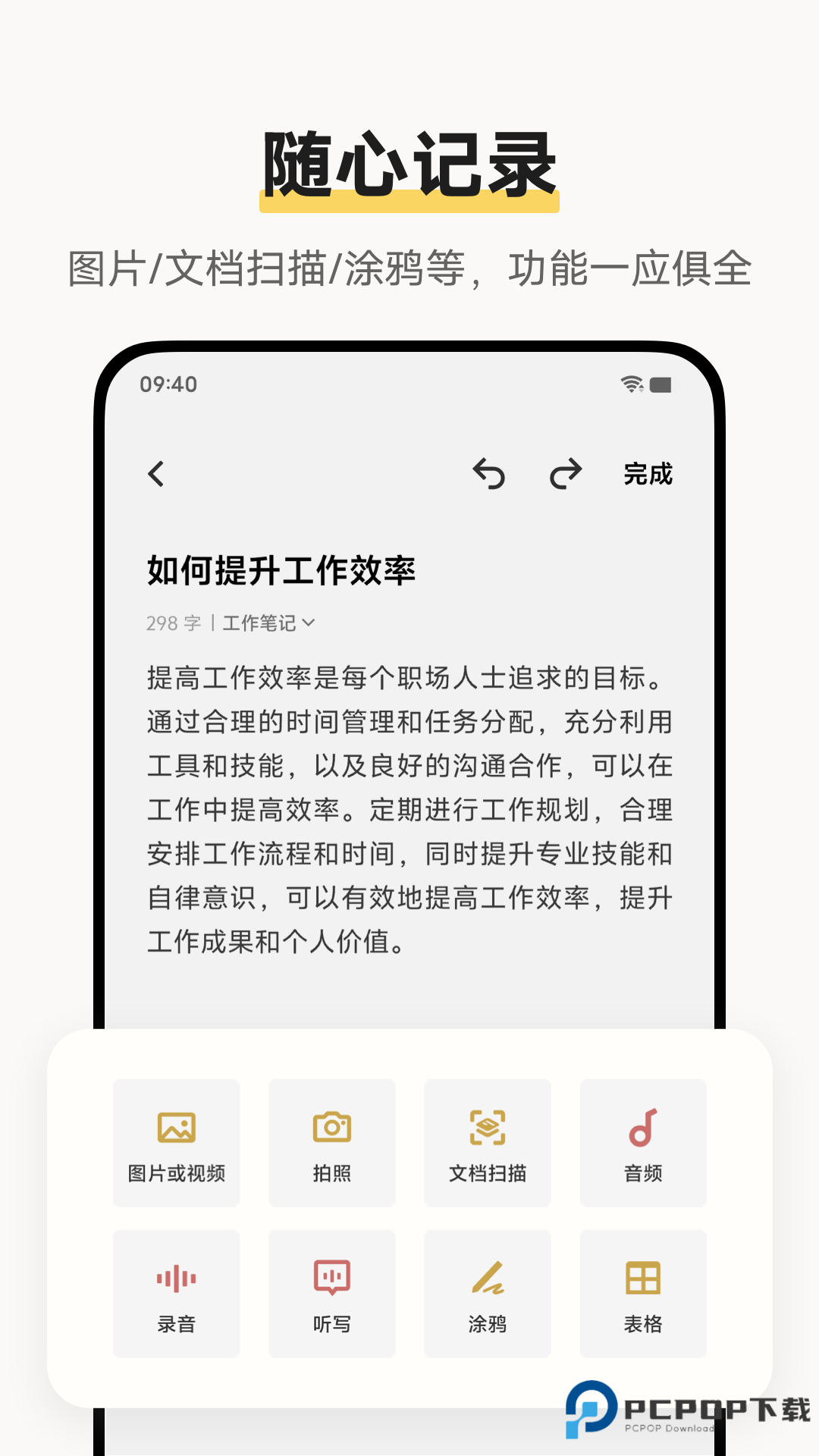Start the 录音 recording icon

[176, 1279]
